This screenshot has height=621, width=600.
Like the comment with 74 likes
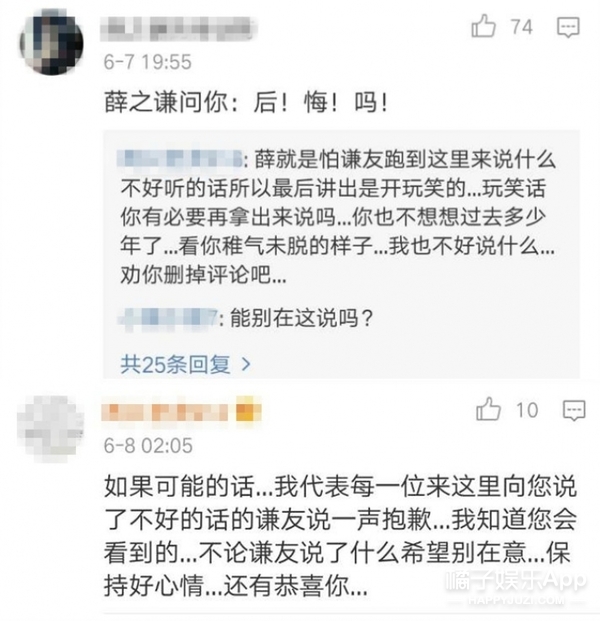coord(485,26)
